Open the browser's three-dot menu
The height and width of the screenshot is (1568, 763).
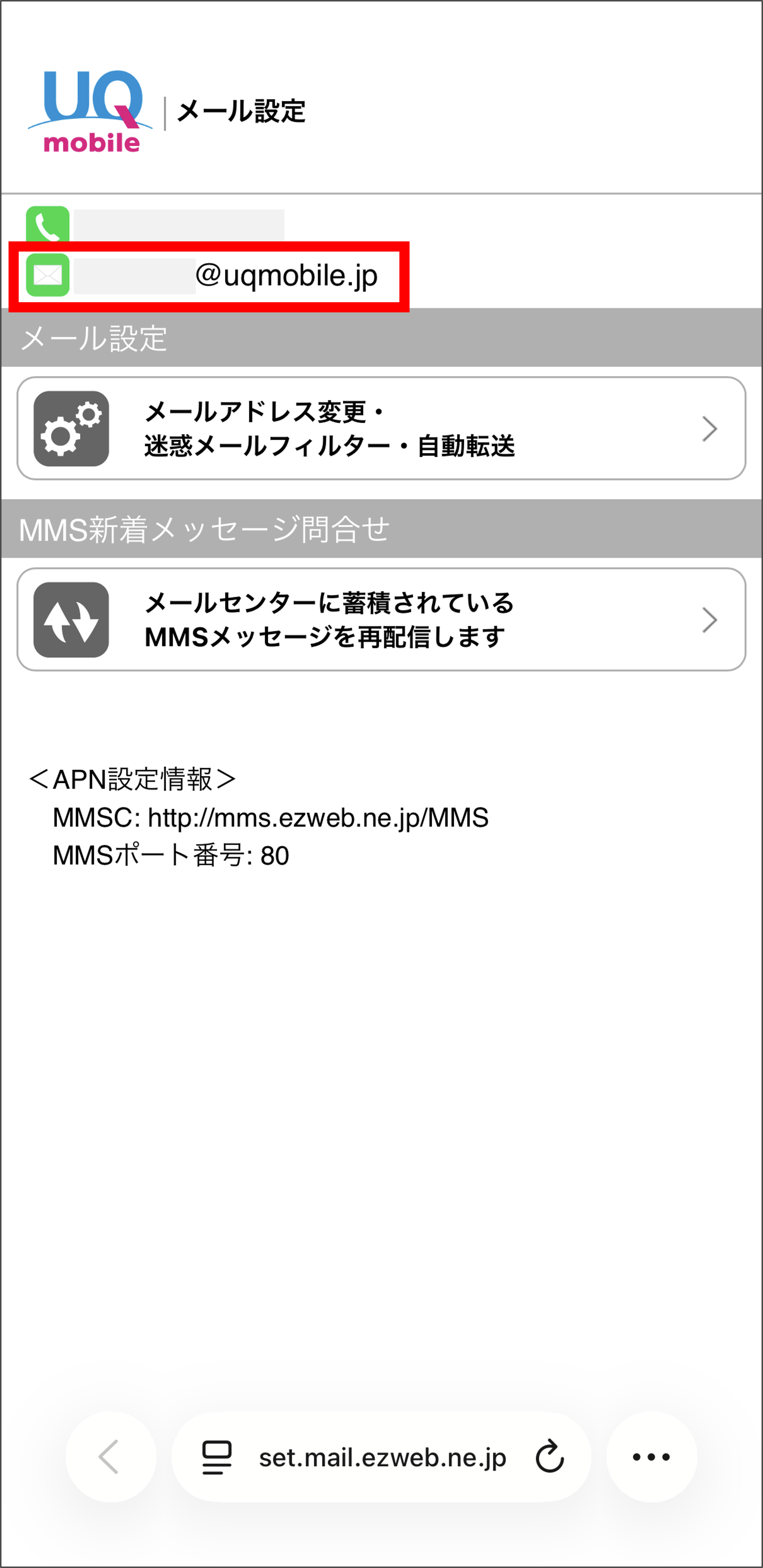pos(651,1457)
